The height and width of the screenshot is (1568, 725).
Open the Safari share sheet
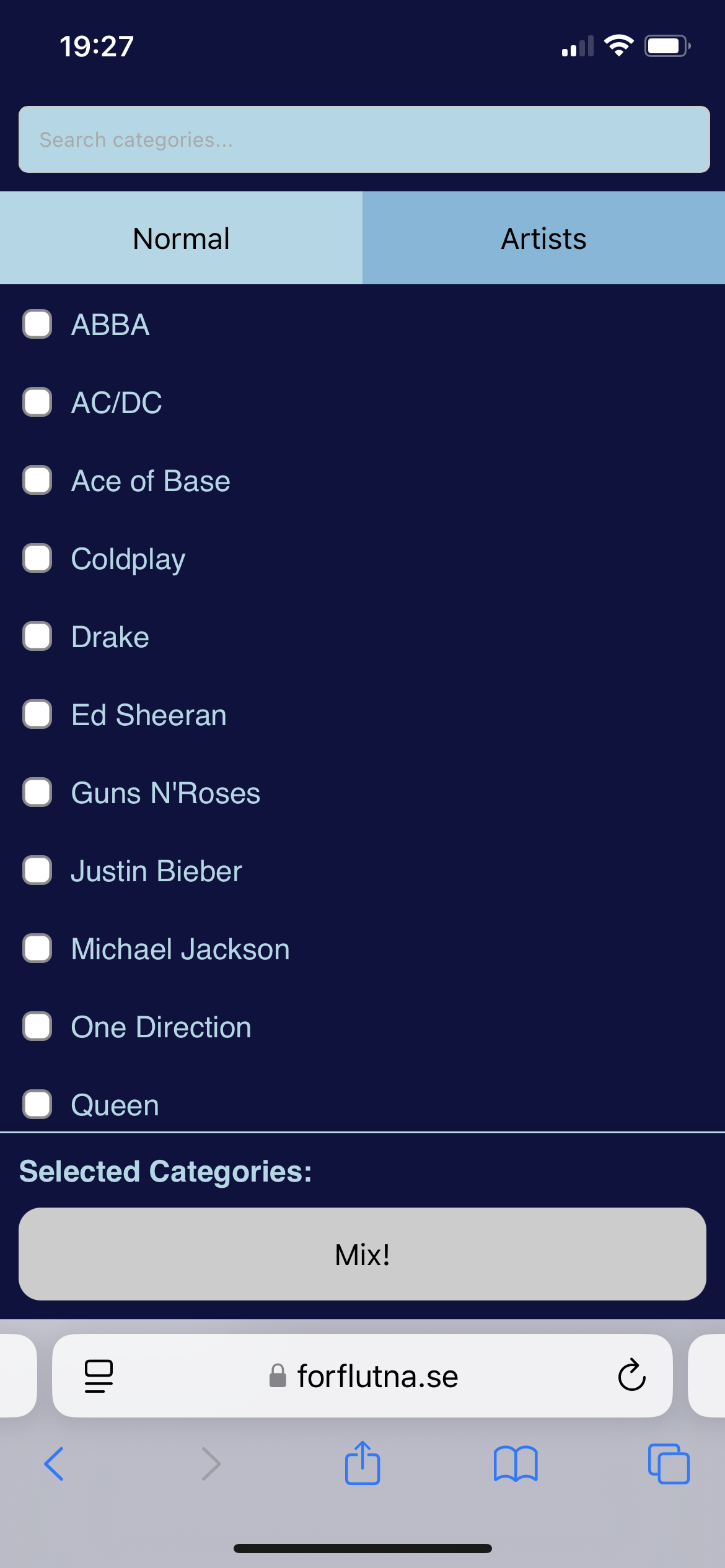[362, 1462]
